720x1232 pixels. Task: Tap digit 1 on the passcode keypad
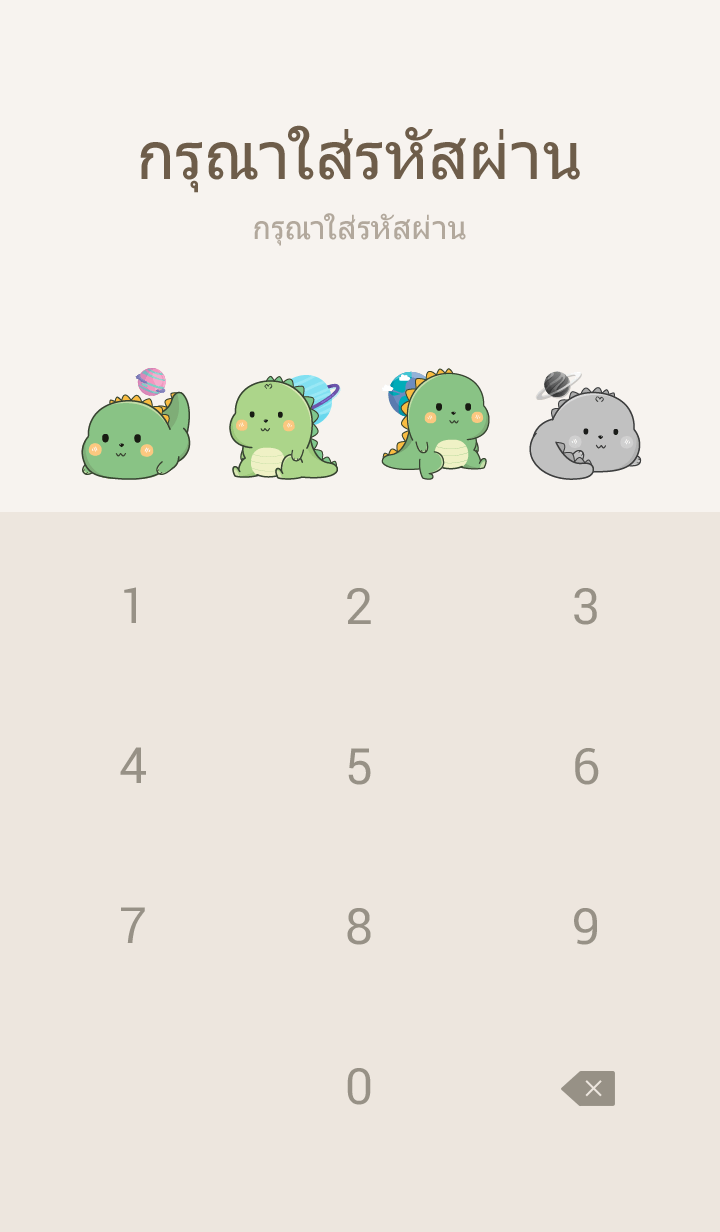pyautogui.click(x=132, y=607)
